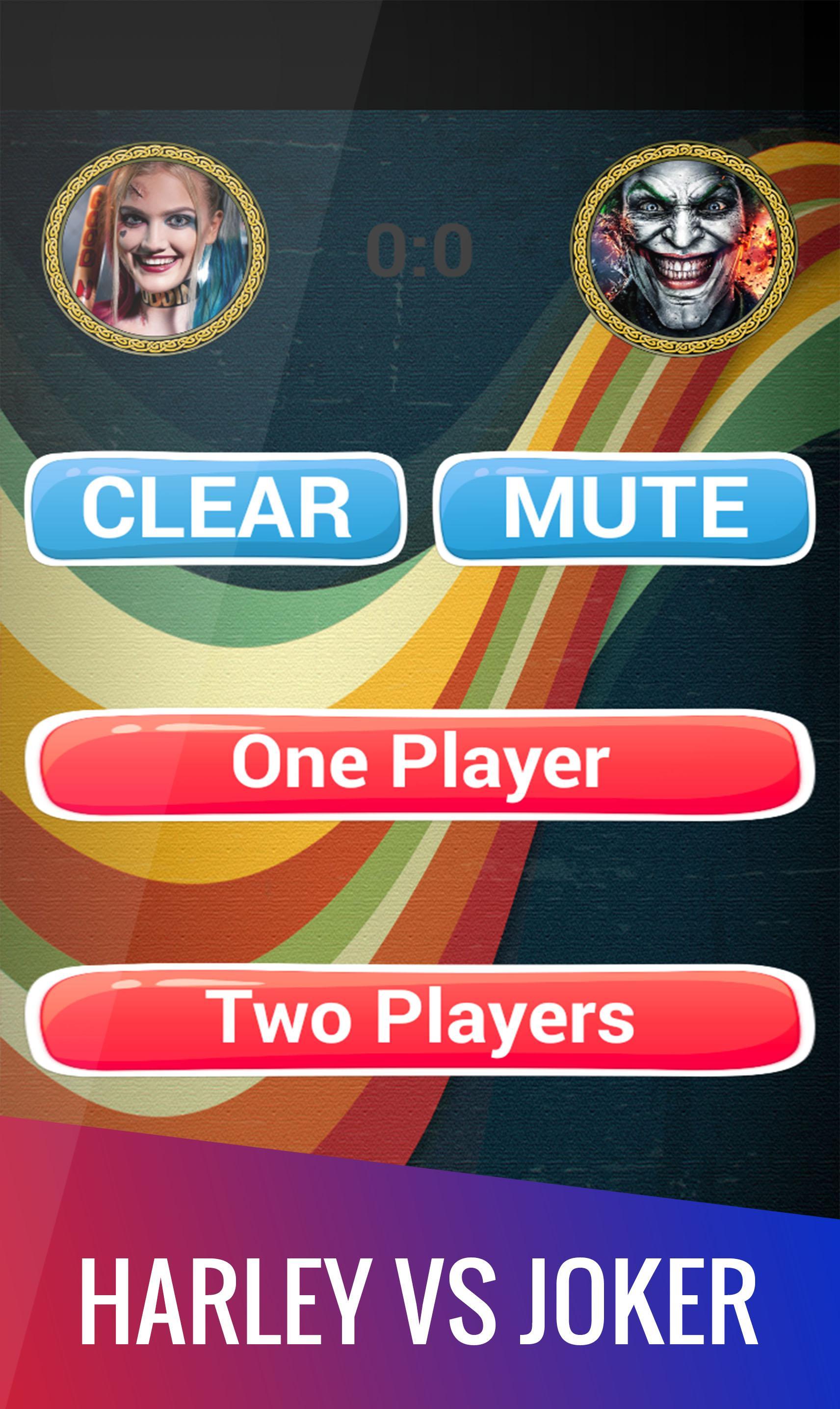Tap the CLEAR button
This screenshot has width=840, height=1409.
click(x=216, y=508)
